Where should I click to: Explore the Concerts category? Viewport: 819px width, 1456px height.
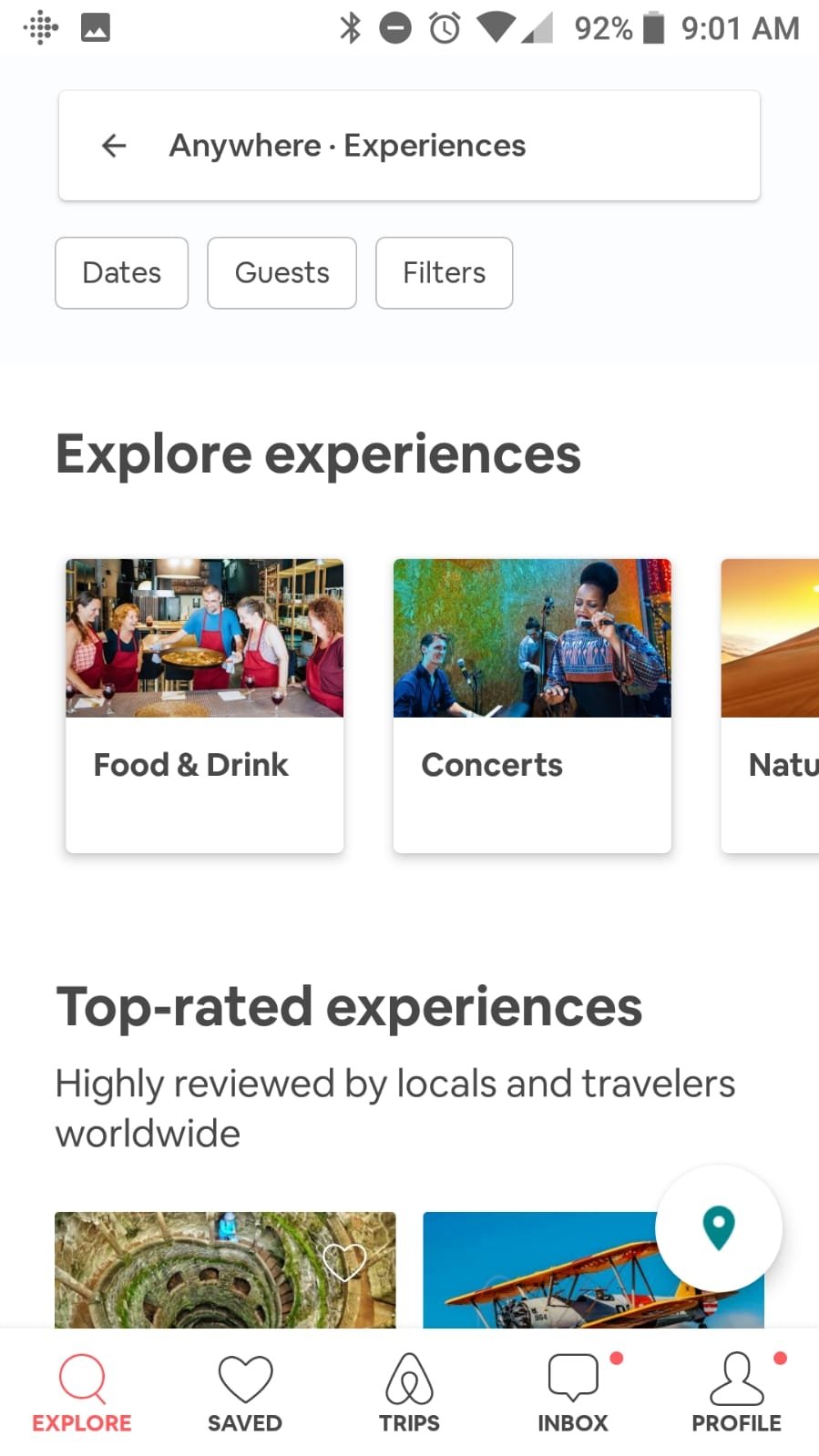point(532,706)
